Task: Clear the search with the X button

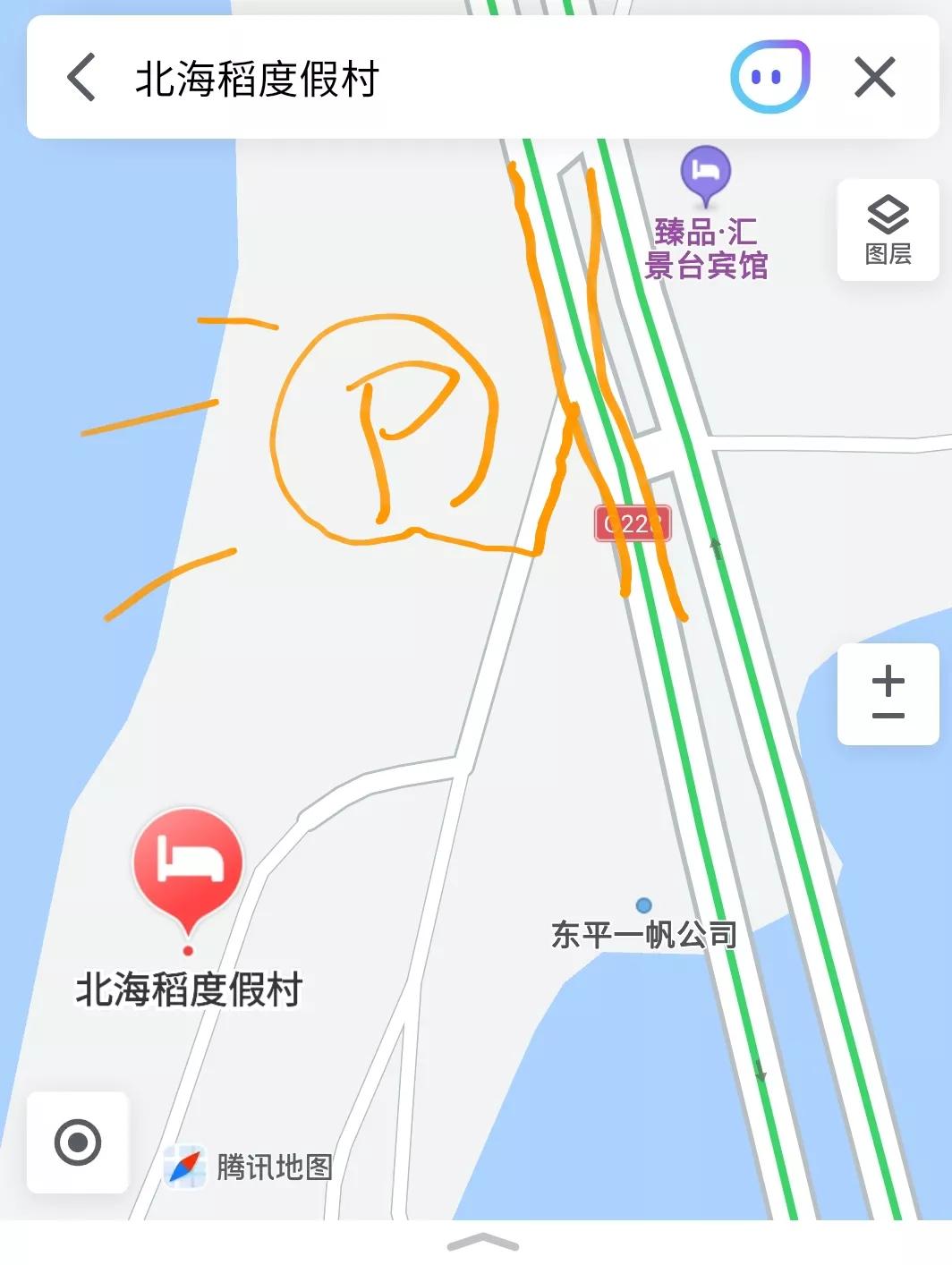Action: 874,78
